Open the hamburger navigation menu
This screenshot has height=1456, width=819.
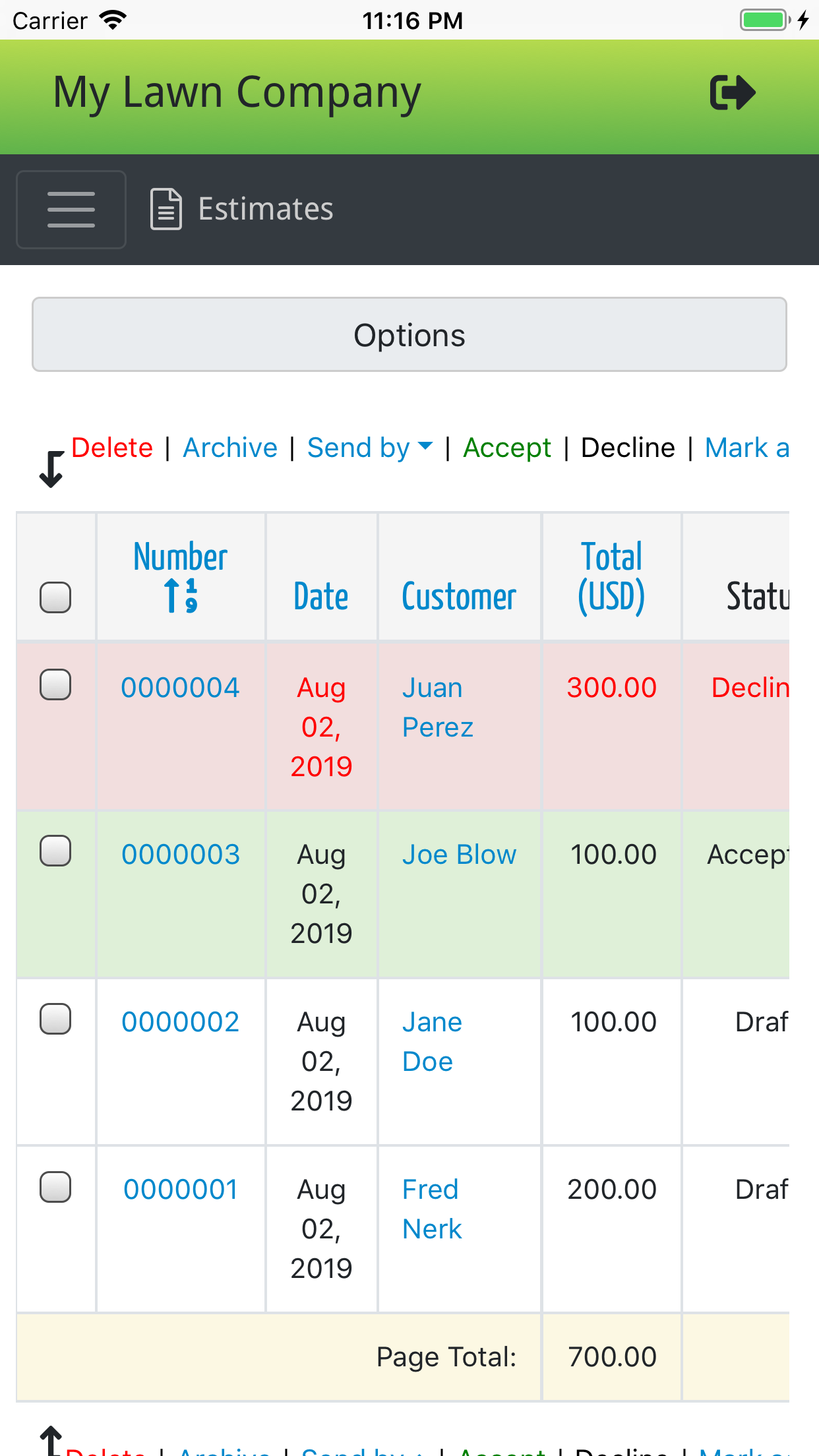pyautogui.click(x=71, y=210)
